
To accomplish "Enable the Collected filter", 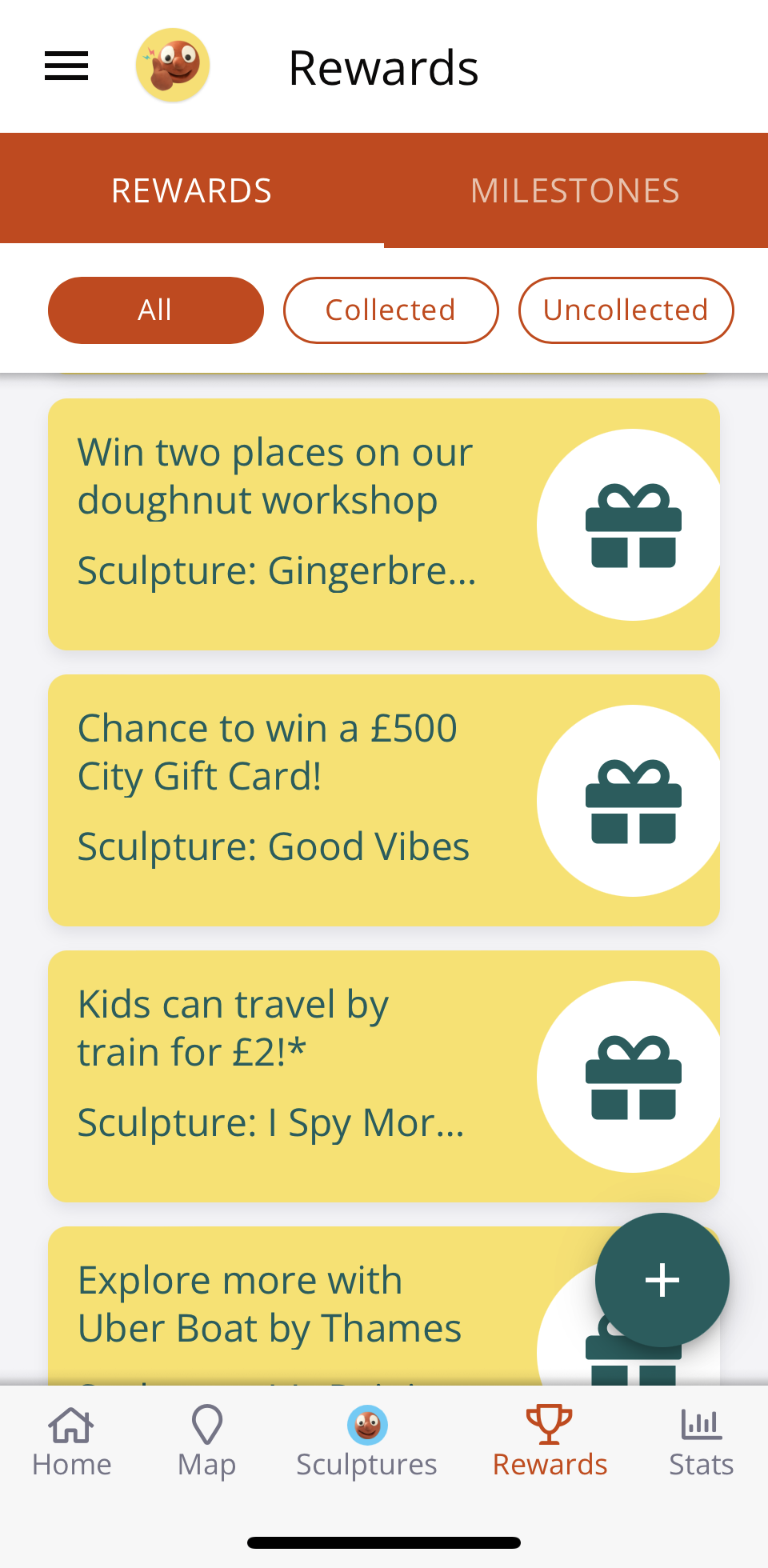I will pos(390,310).
